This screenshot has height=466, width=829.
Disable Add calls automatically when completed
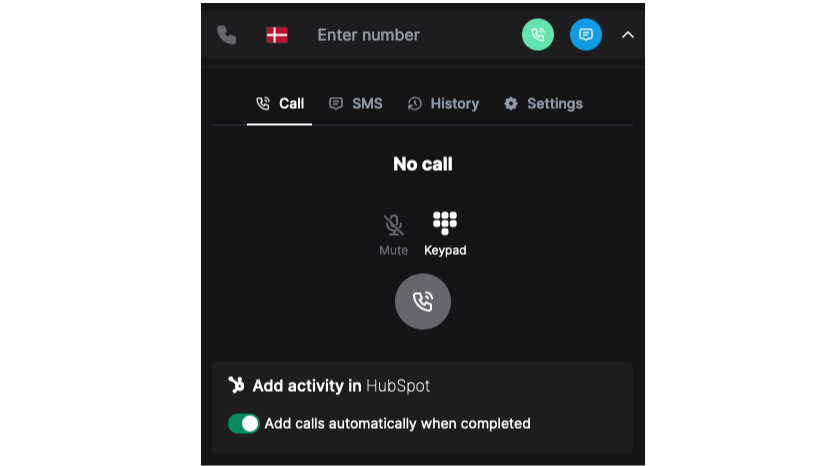pos(244,424)
